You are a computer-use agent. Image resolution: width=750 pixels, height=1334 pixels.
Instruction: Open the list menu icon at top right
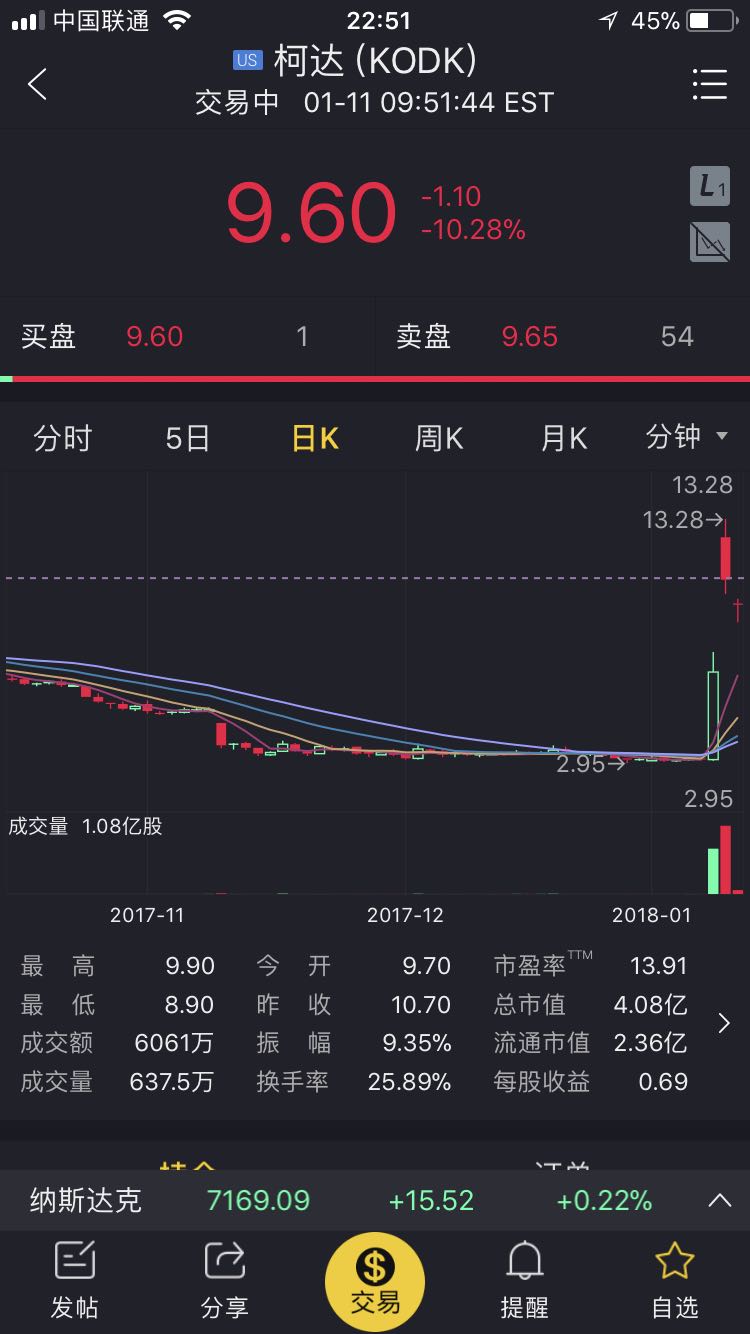tap(709, 85)
